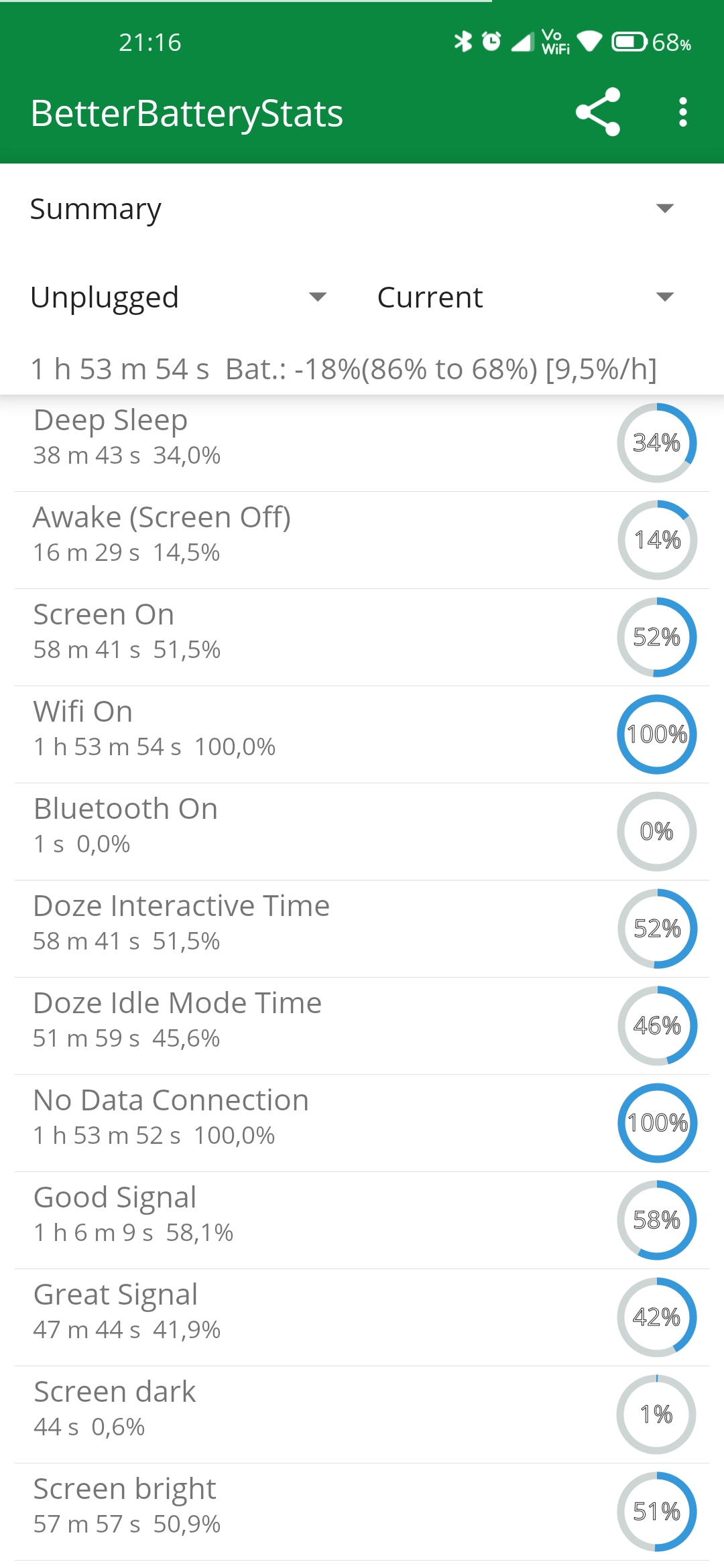Open the Screen bright entry
The image size is (724, 1568).
coord(362,1512)
